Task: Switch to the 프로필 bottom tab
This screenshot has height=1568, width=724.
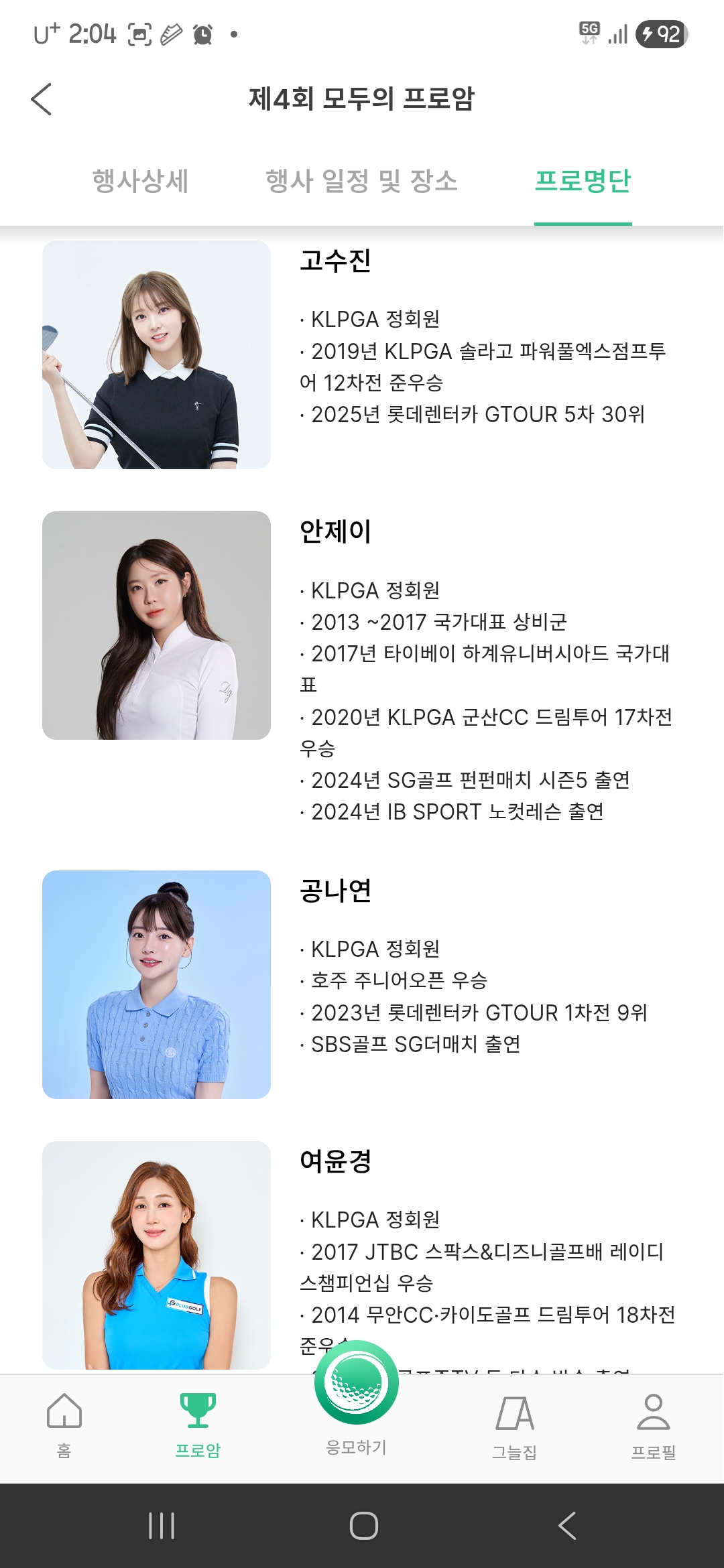Action: click(653, 1425)
